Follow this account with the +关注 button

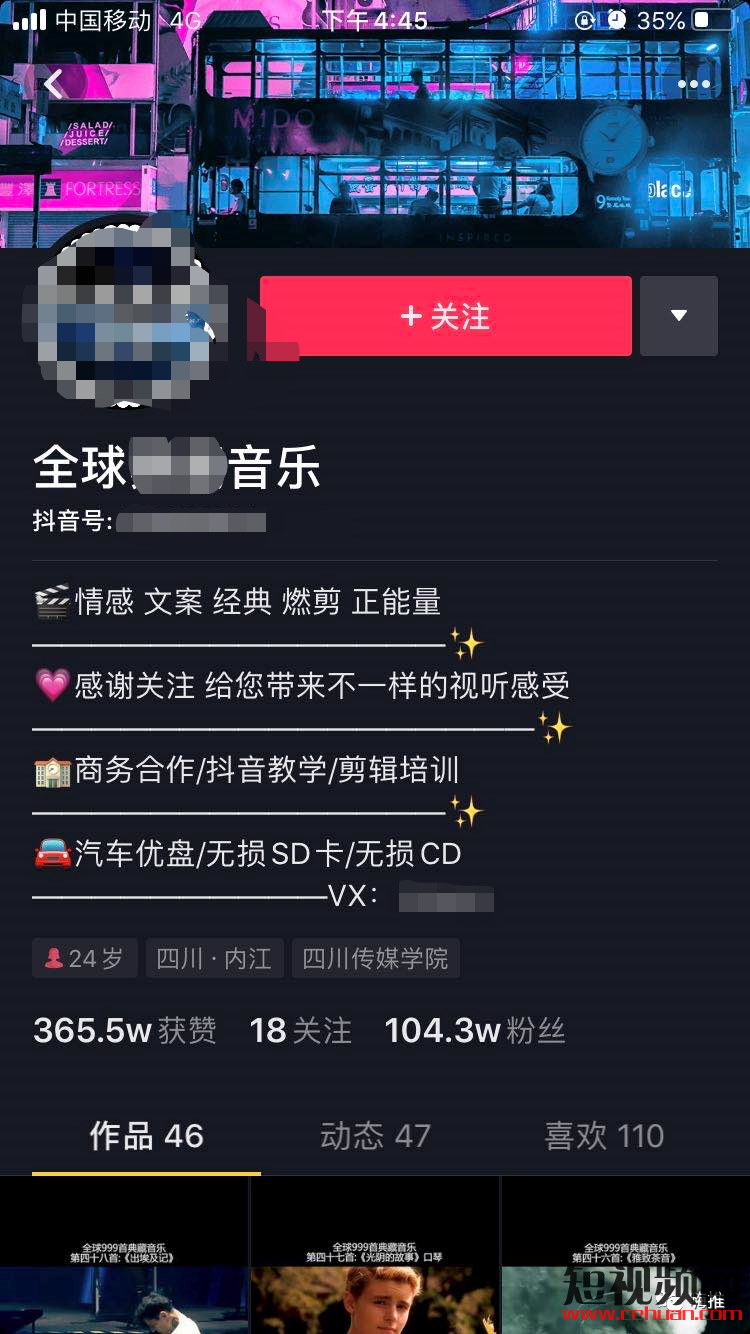click(x=445, y=316)
